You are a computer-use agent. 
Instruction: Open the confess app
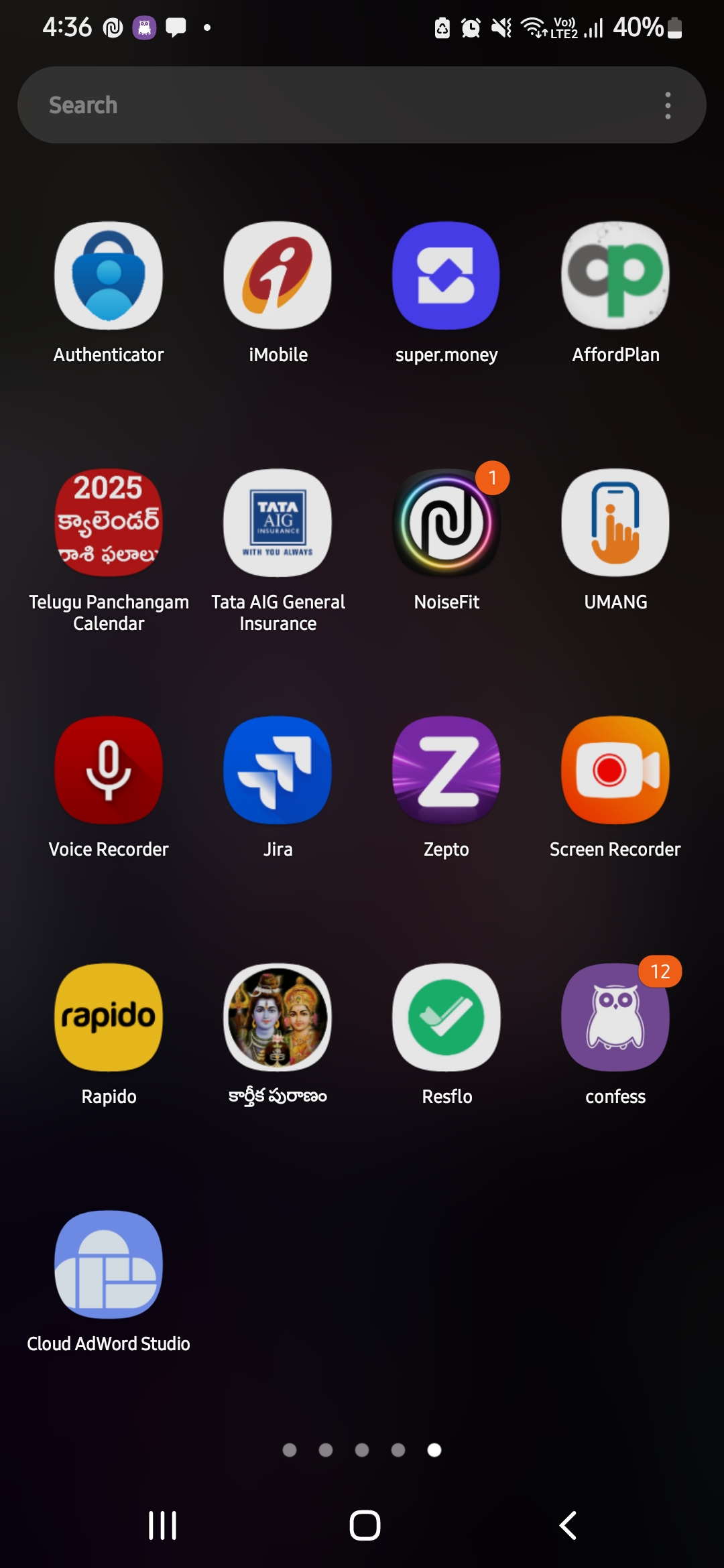615,1017
